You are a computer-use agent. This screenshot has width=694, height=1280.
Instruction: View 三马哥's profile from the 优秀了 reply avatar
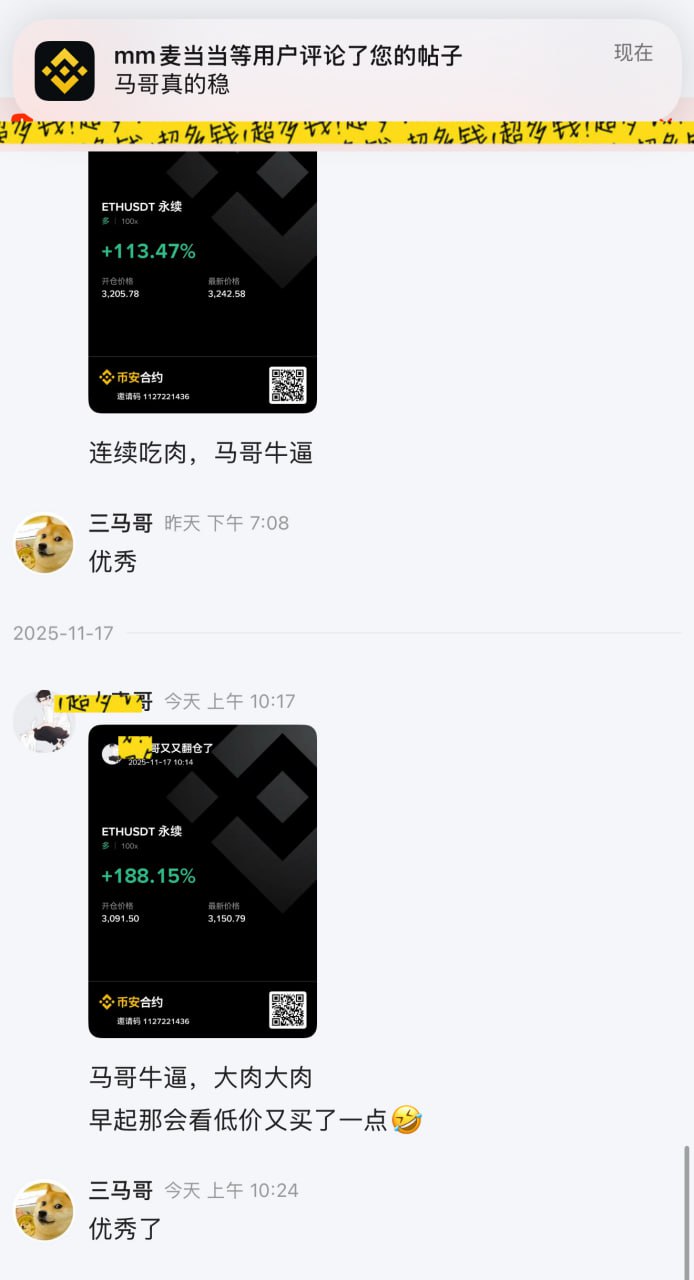point(44,1211)
